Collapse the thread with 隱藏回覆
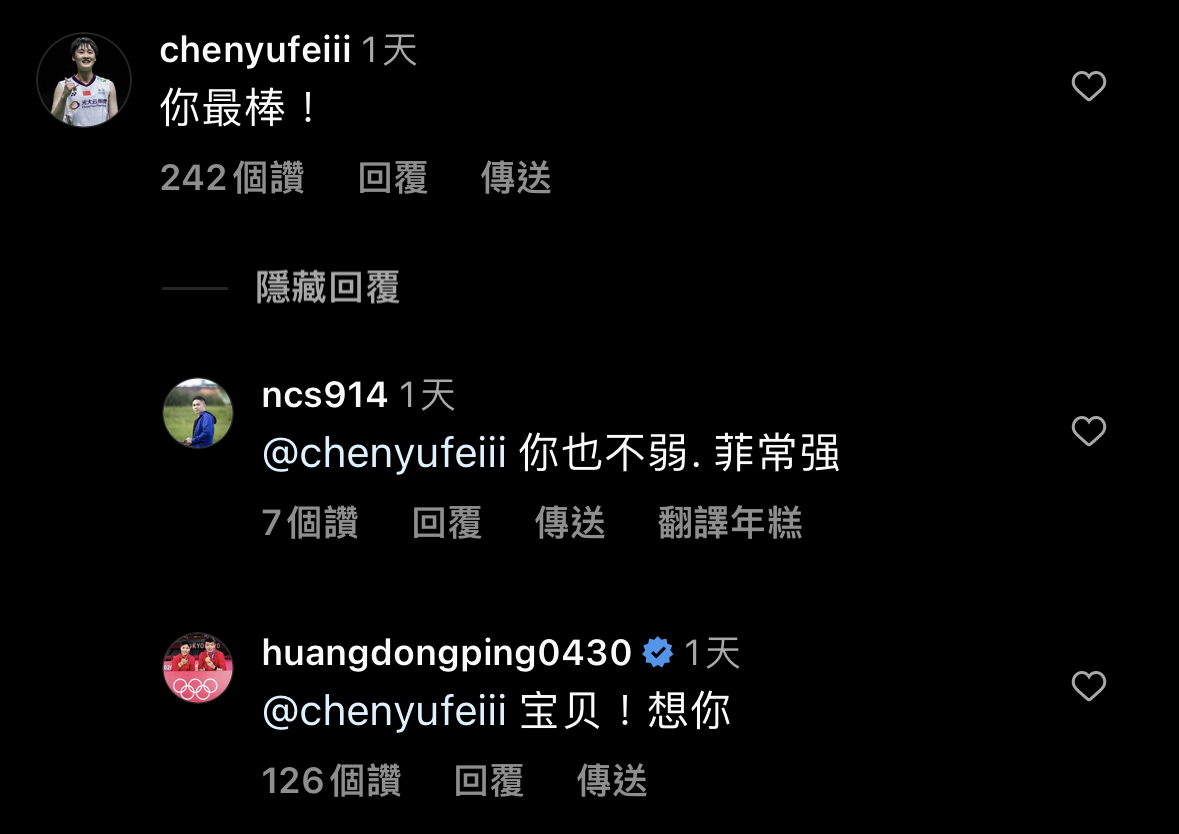This screenshot has height=834, width=1179. click(x=327, y=288)
